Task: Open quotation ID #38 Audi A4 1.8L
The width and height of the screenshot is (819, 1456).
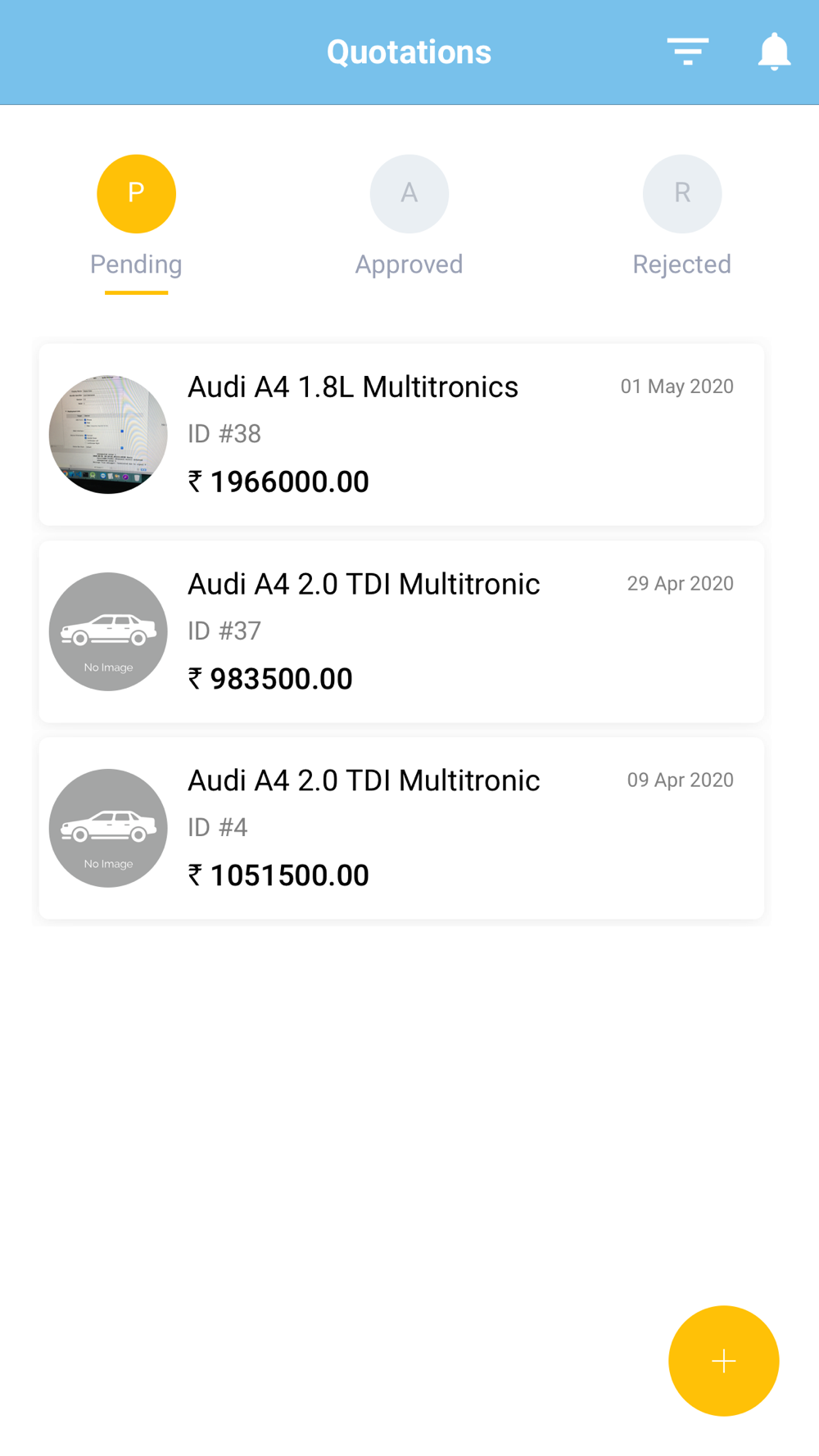Action: pyautogui.click(x=401, y=435)
